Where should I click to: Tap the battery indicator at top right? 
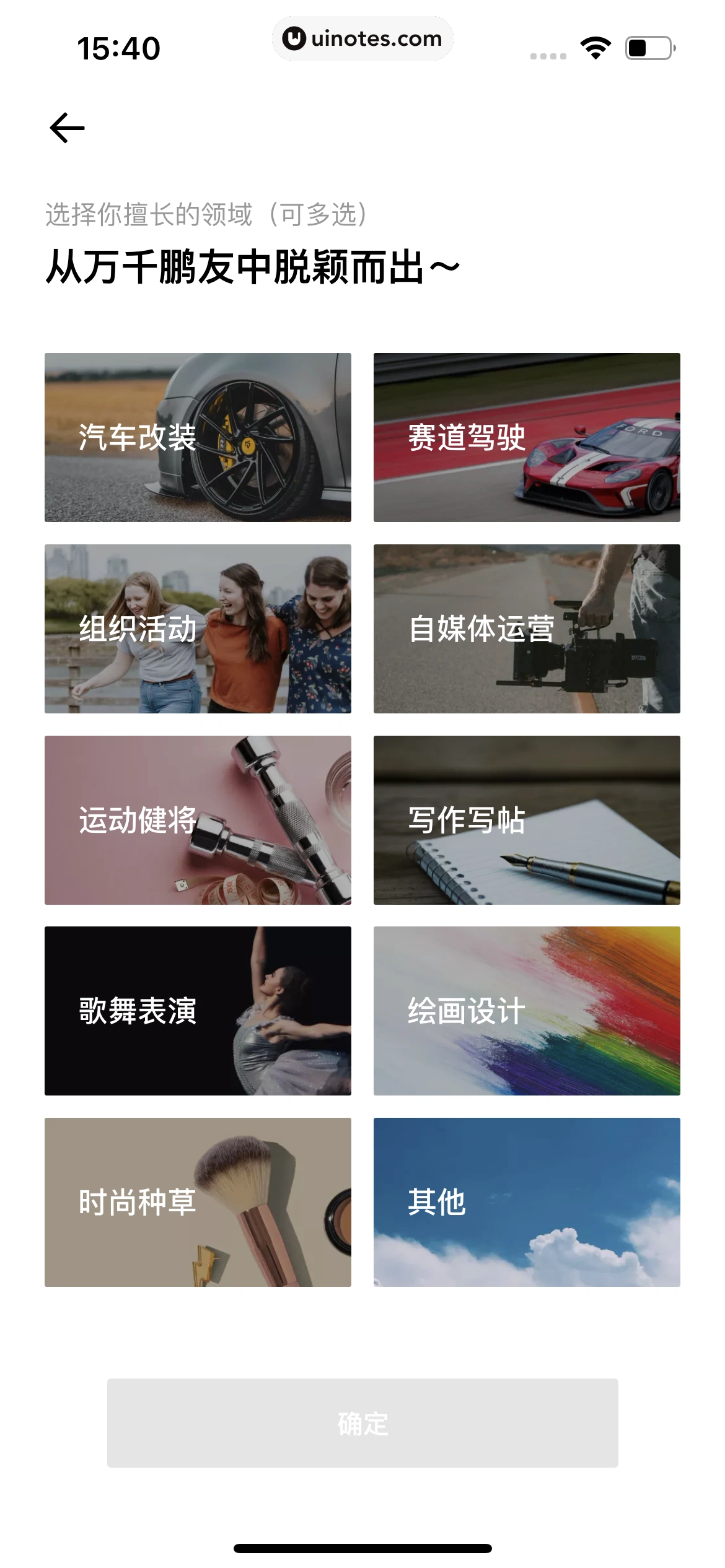(648, 46)
